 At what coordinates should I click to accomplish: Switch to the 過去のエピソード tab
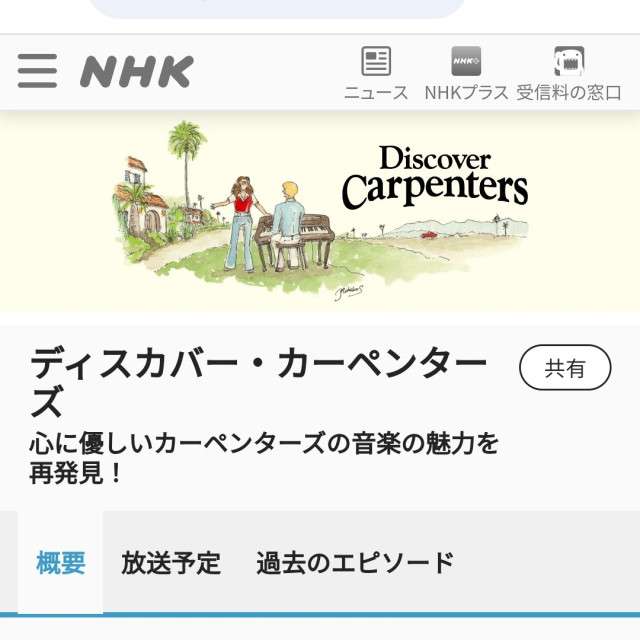click(x=355, y=562)
